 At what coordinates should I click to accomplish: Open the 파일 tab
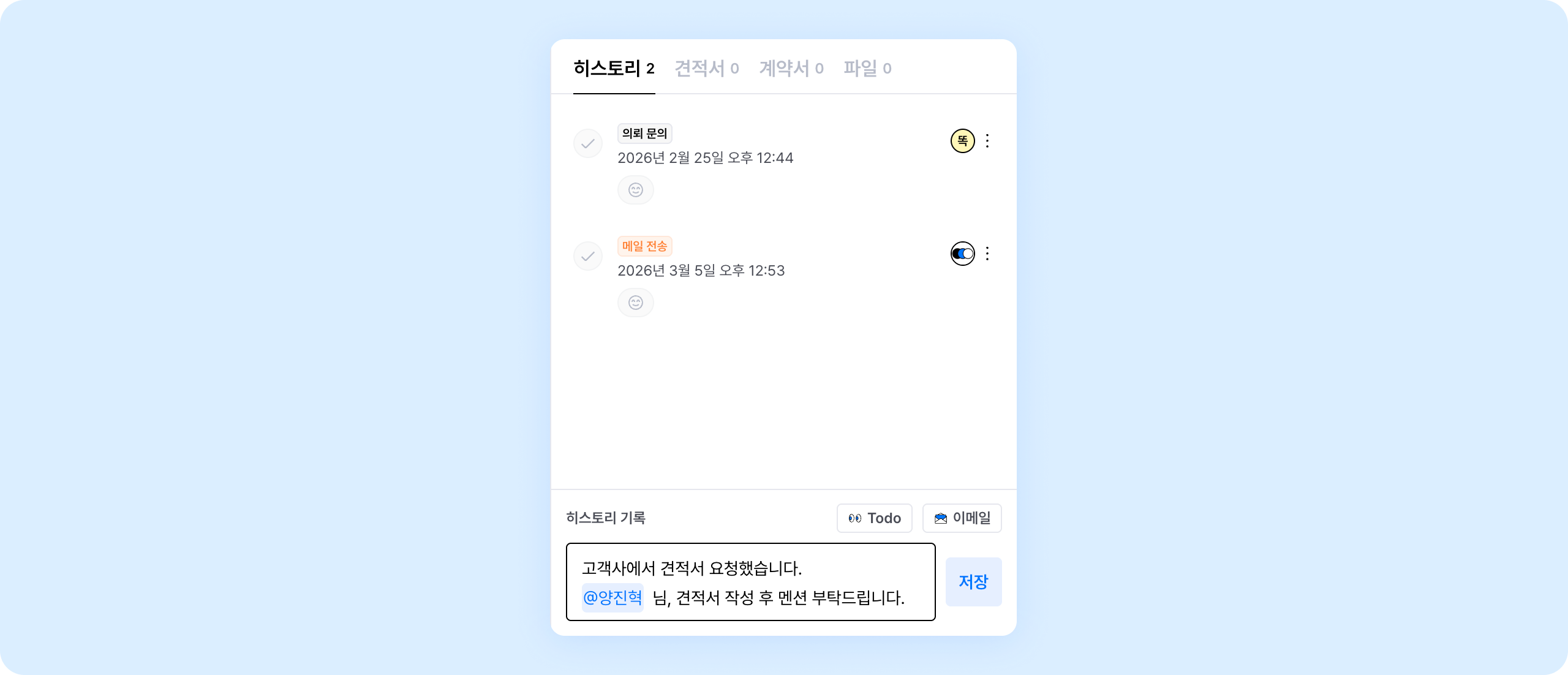pos(867,68)
